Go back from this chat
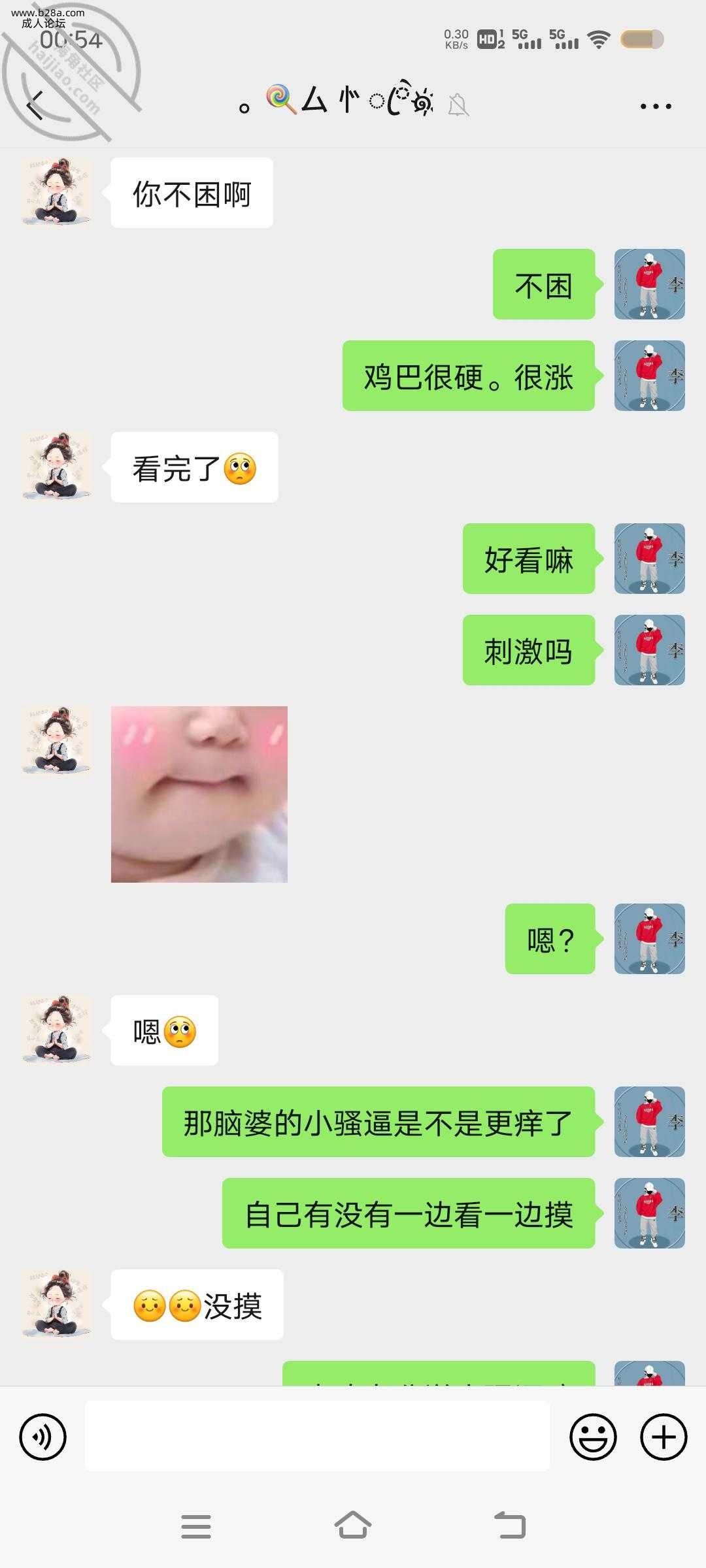Screen dimensions: 706x1568 [36, 105]
